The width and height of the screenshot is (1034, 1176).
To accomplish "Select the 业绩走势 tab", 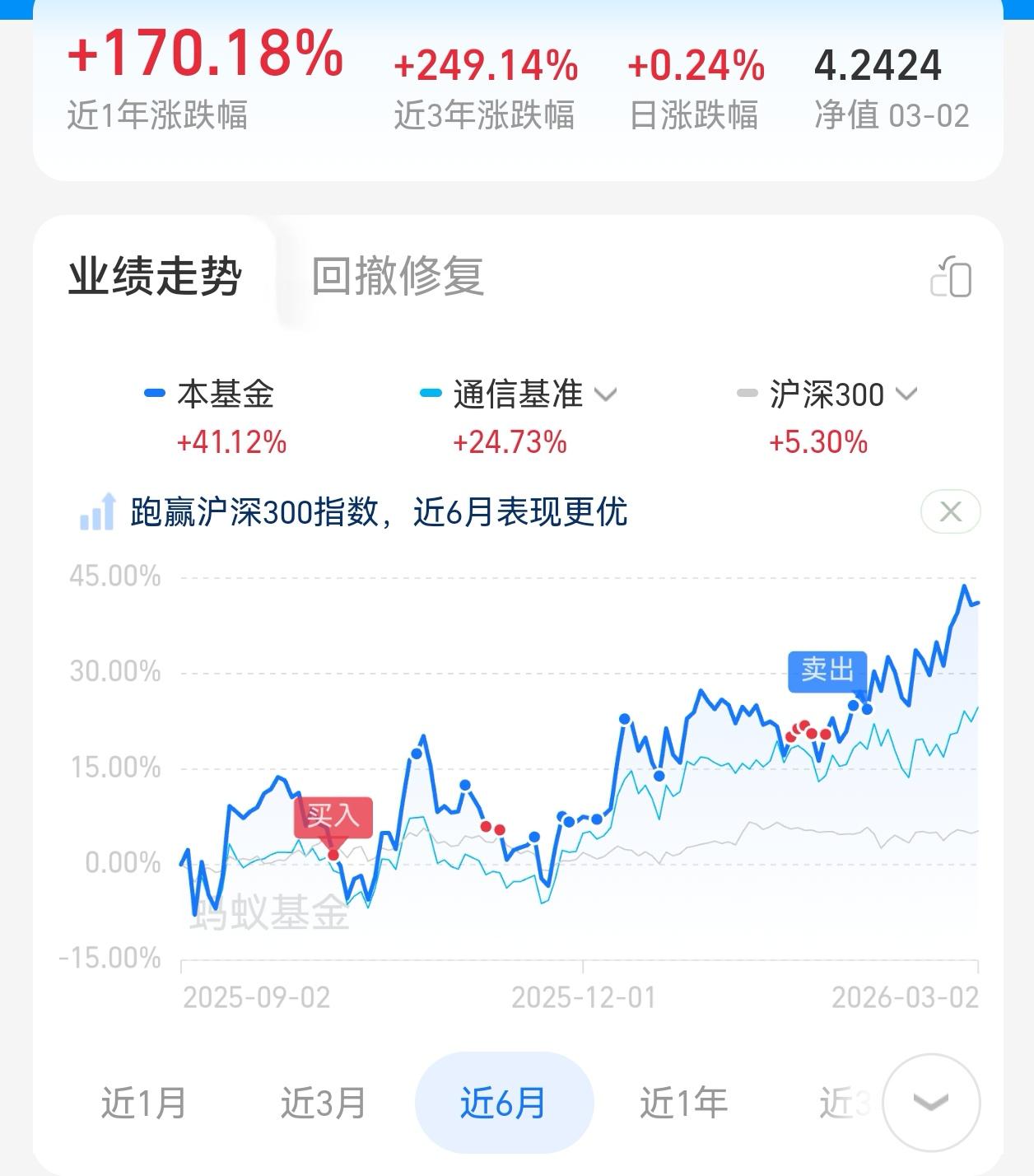I will coord(156,279).
